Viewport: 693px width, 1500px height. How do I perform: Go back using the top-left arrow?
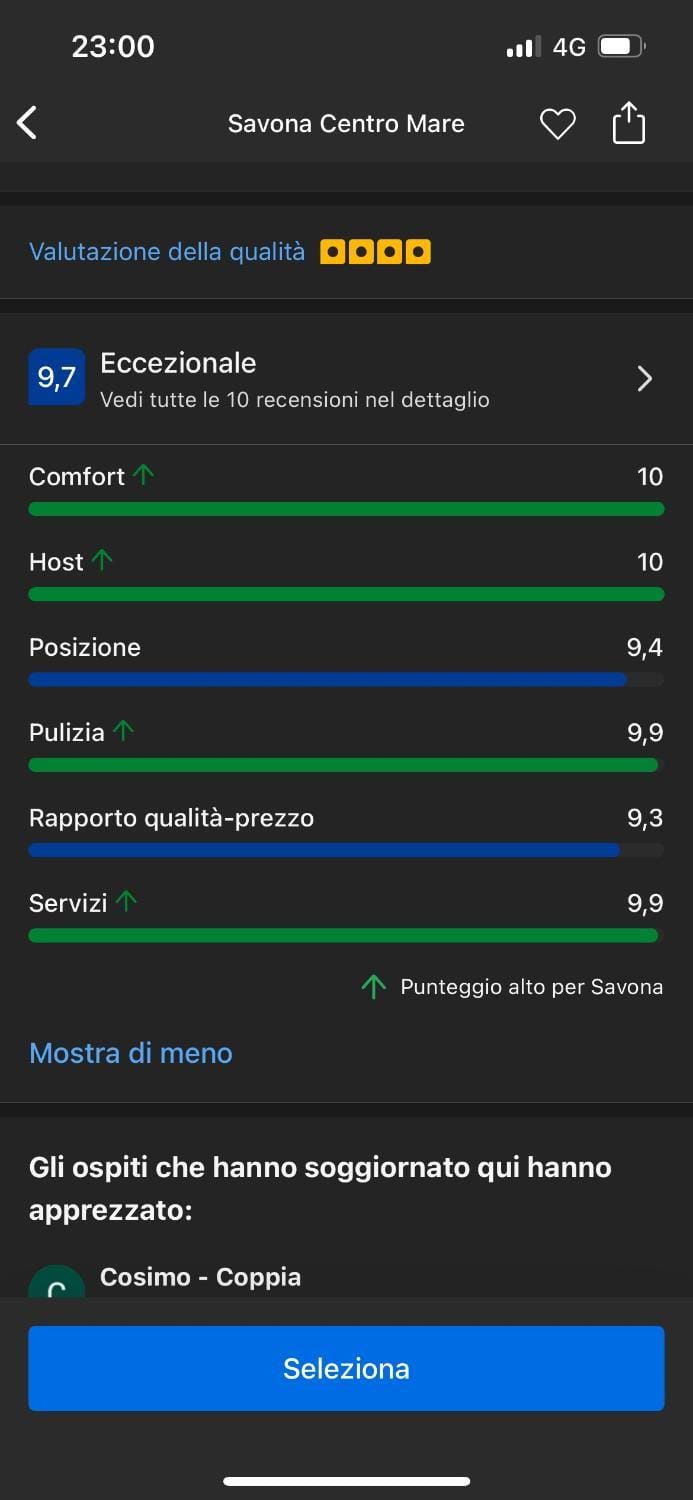(x=27, y=124)
